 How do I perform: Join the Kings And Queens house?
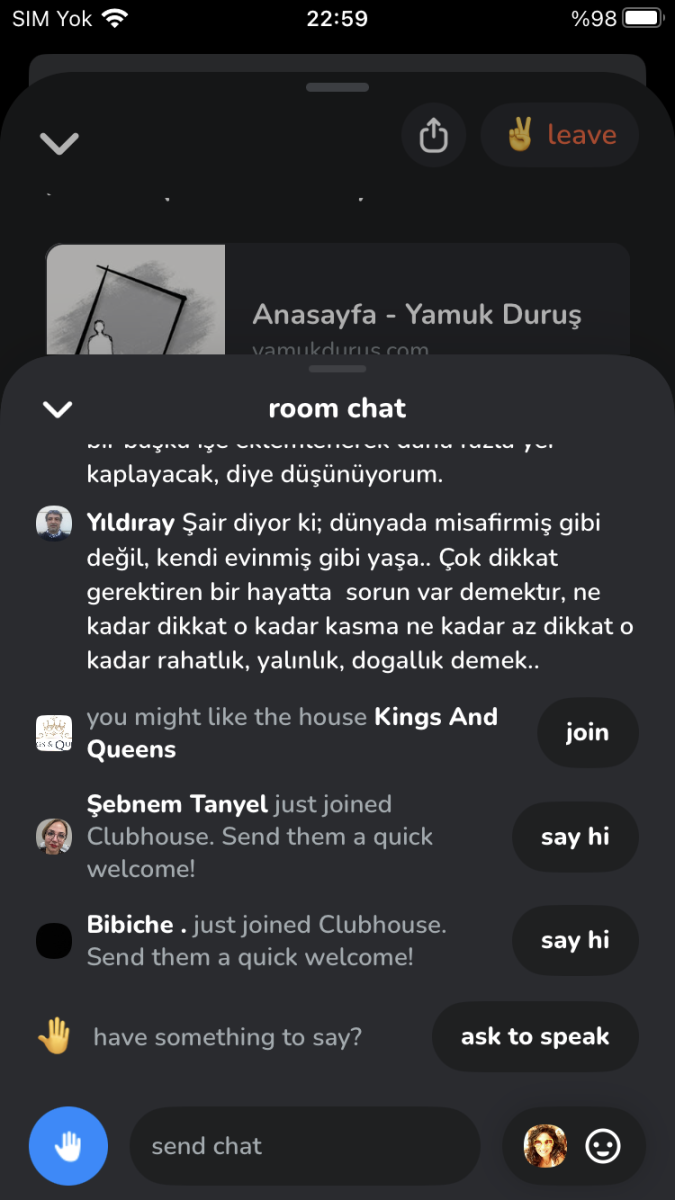tap(587, 733)
